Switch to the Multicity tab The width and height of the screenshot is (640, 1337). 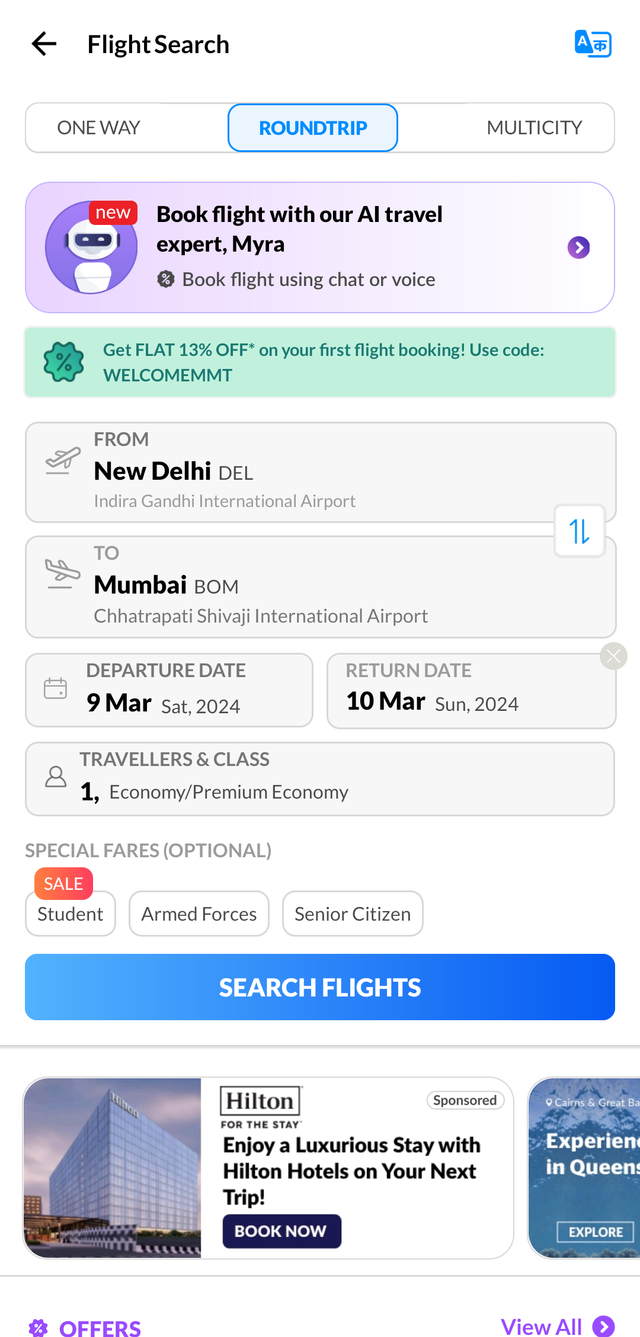(534, 128)
